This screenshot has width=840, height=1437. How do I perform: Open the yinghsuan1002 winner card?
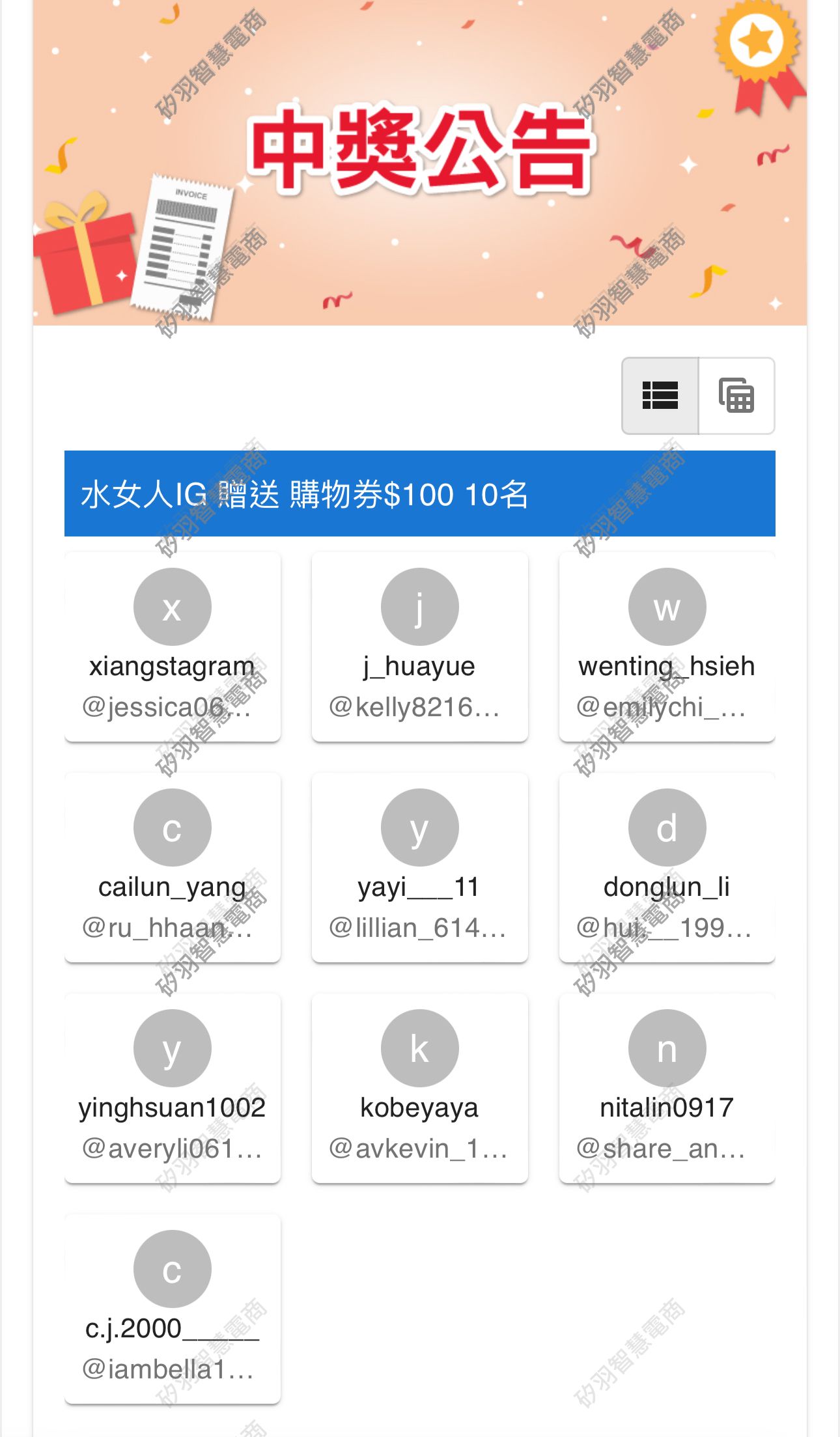click(x=173, y=1088)
